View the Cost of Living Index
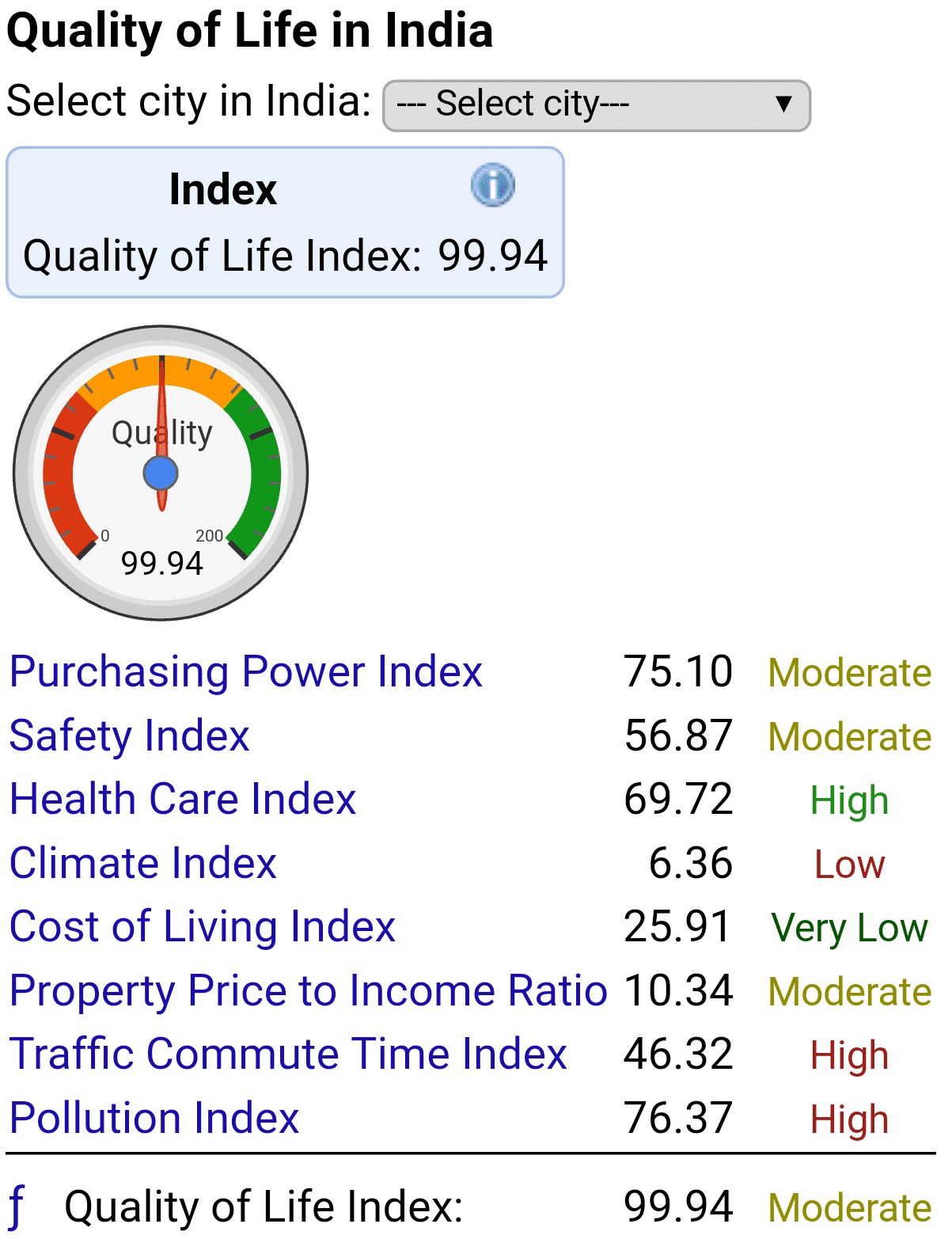The image size is (952, 1239). point(202,927)
